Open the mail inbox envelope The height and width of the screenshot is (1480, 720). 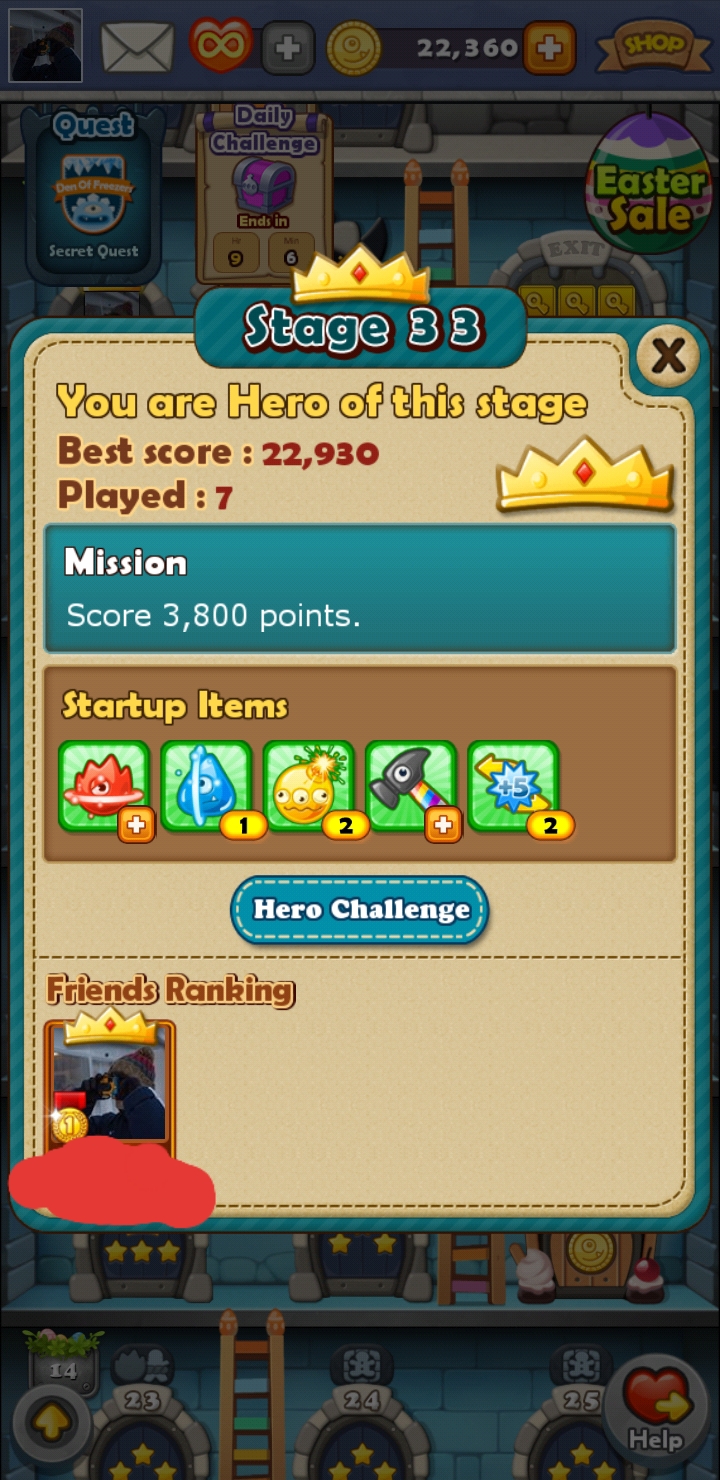(138, 47)
